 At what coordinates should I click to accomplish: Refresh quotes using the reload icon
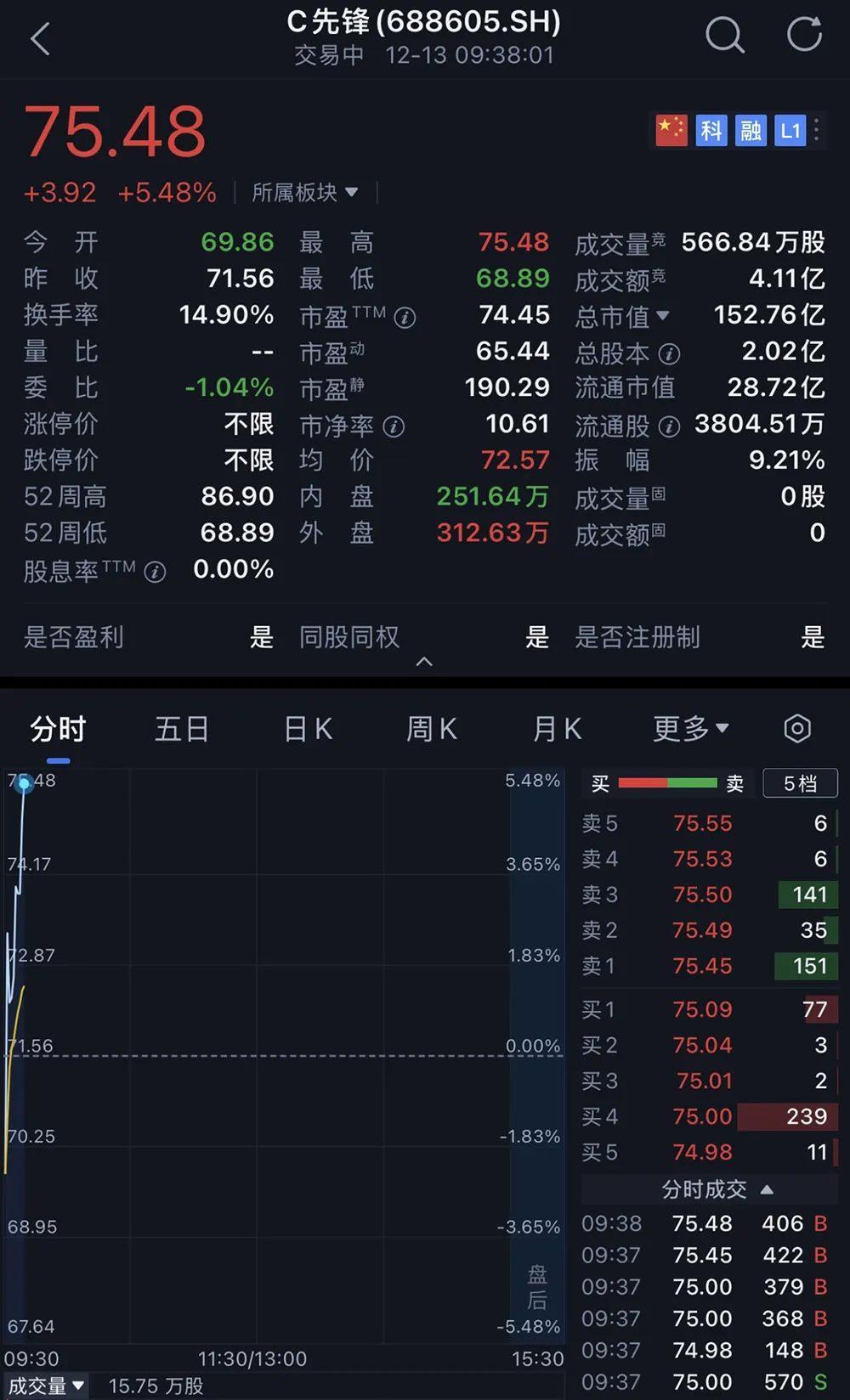point(802,34)
